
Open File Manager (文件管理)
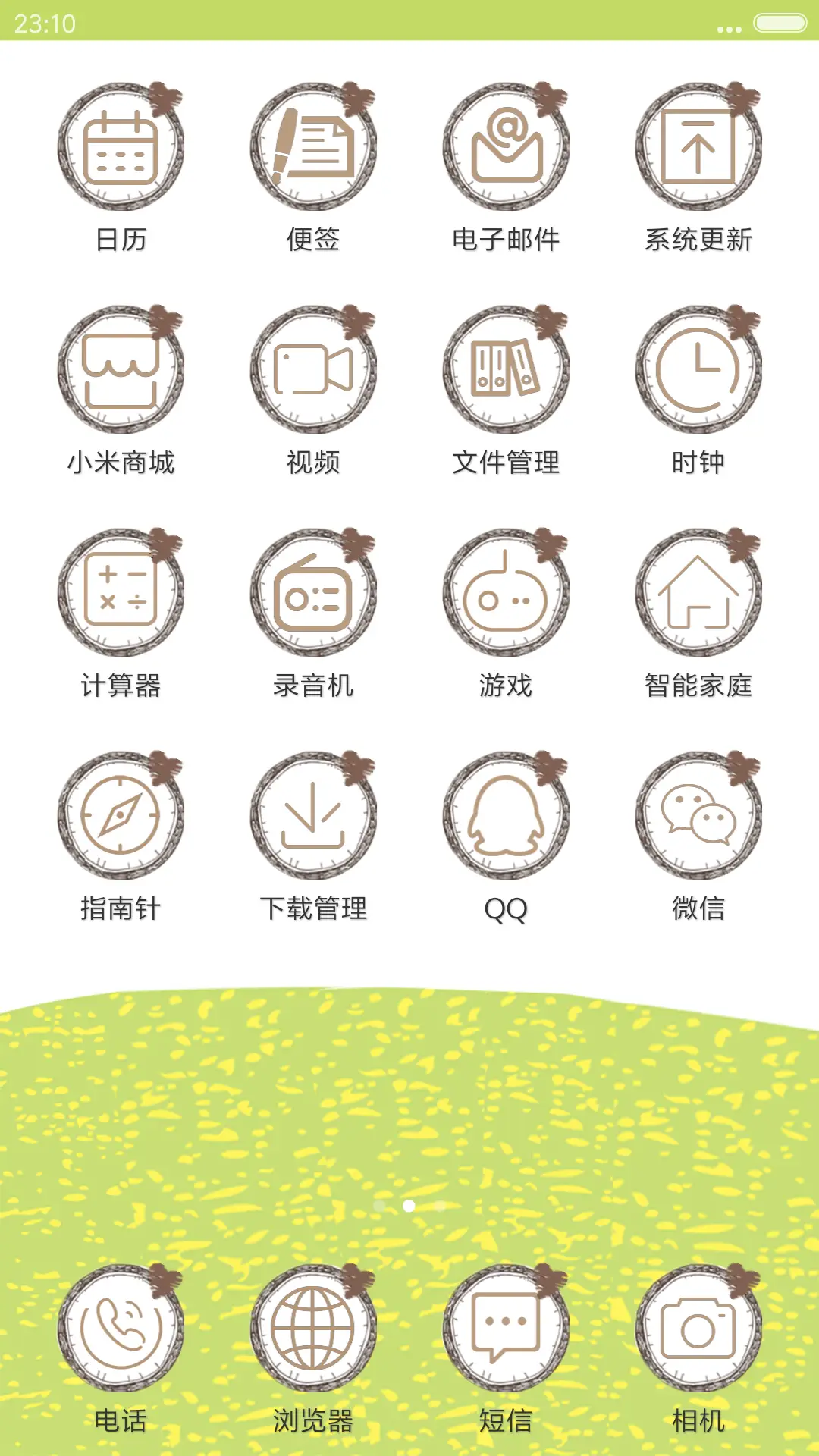click(x=506, y=372)
